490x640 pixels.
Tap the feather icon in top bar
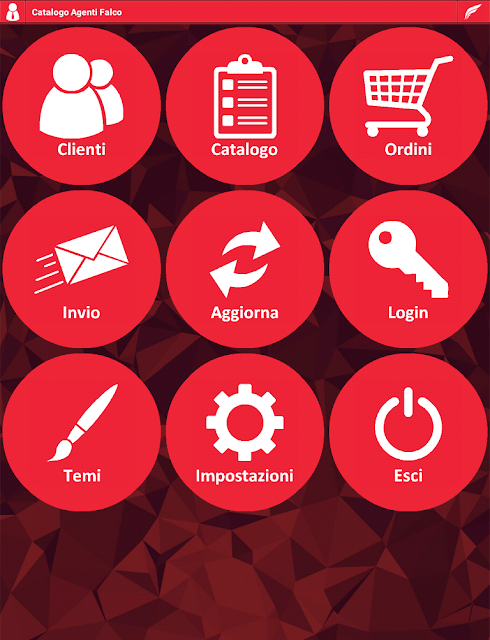click(473, 12)
